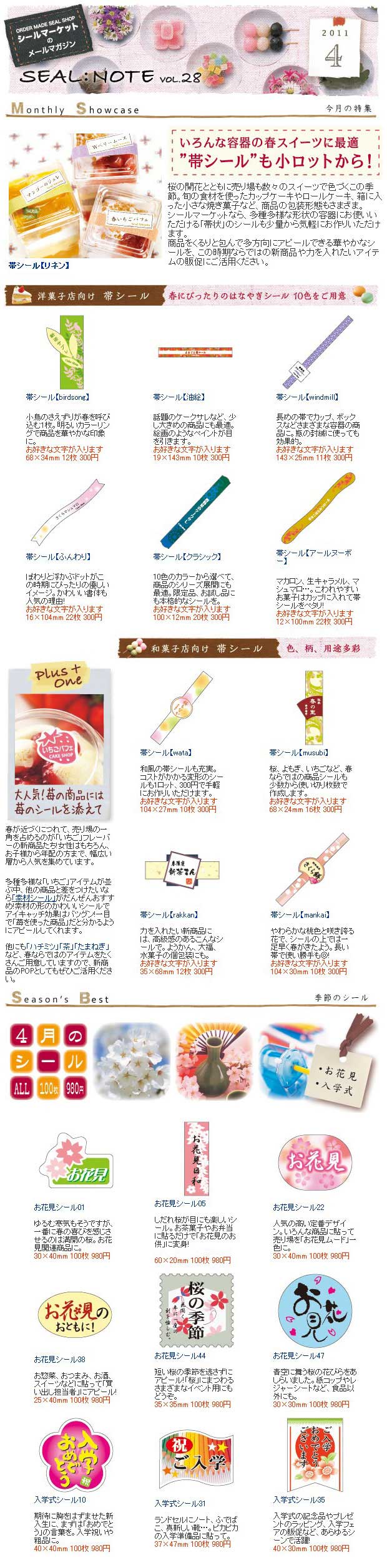
Task: Open お花見シール22 product link
Action: point(298,1207)
